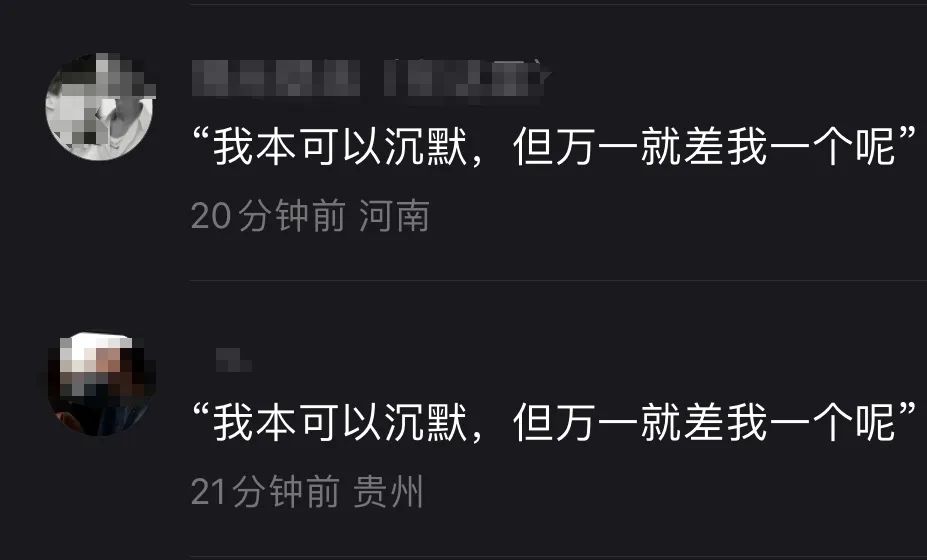Tap the comment posted 20分钟前 to reply
Screen dimensions: 927x560
(553, 150)
